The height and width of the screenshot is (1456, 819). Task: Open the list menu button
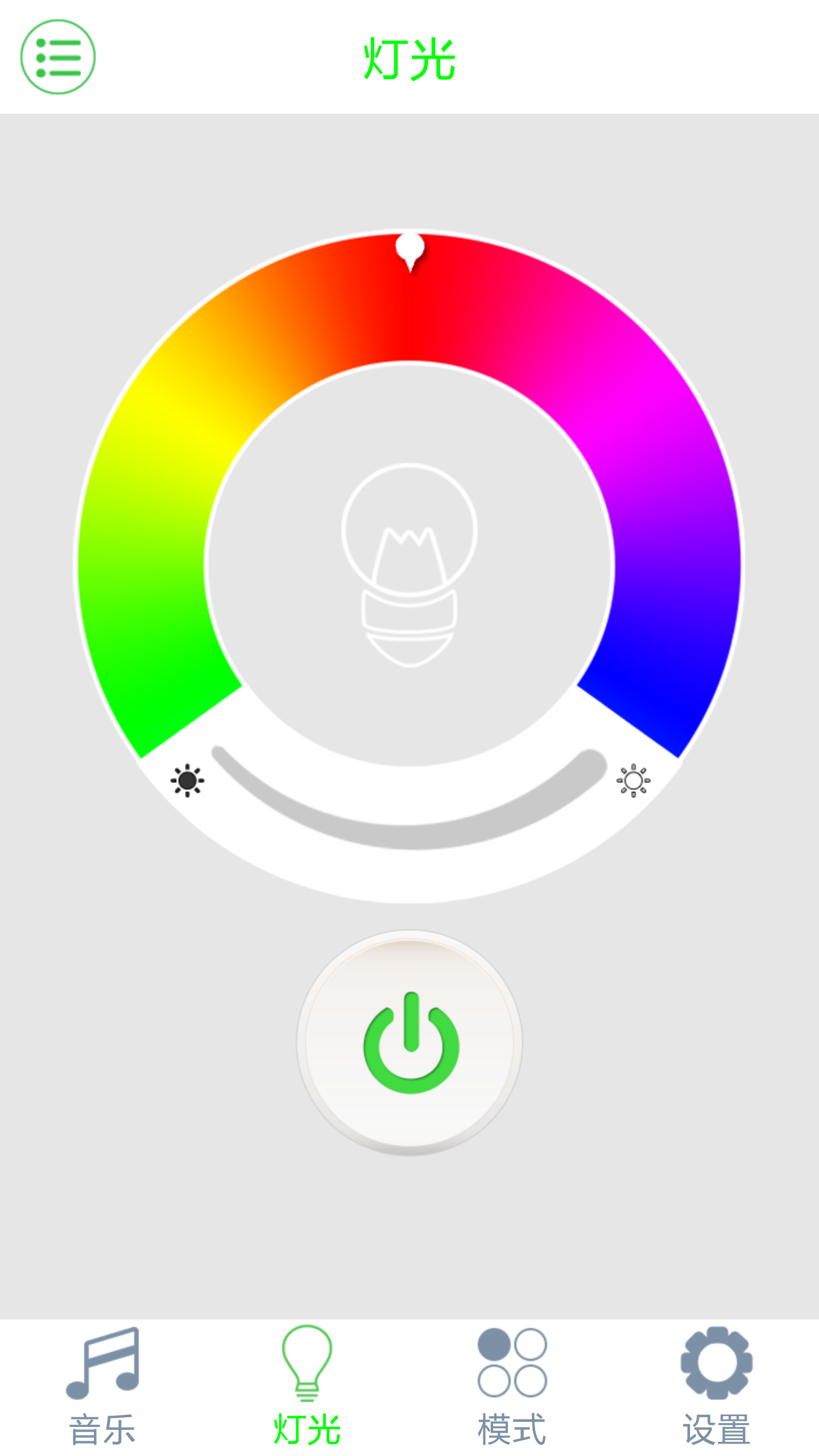point(58,57)
